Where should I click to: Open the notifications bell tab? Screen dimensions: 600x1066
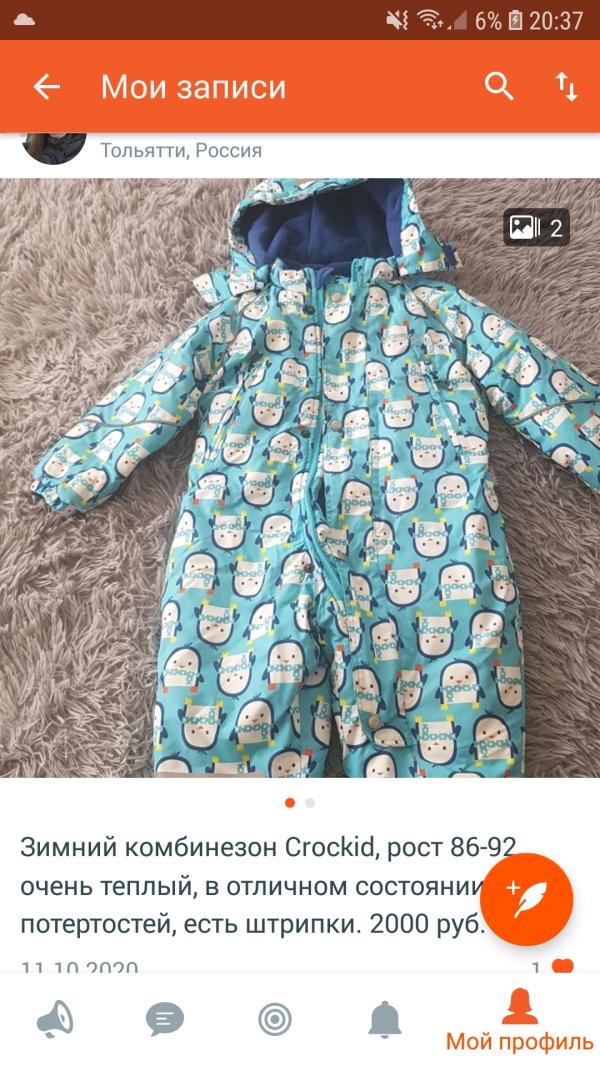(384, 1020)
